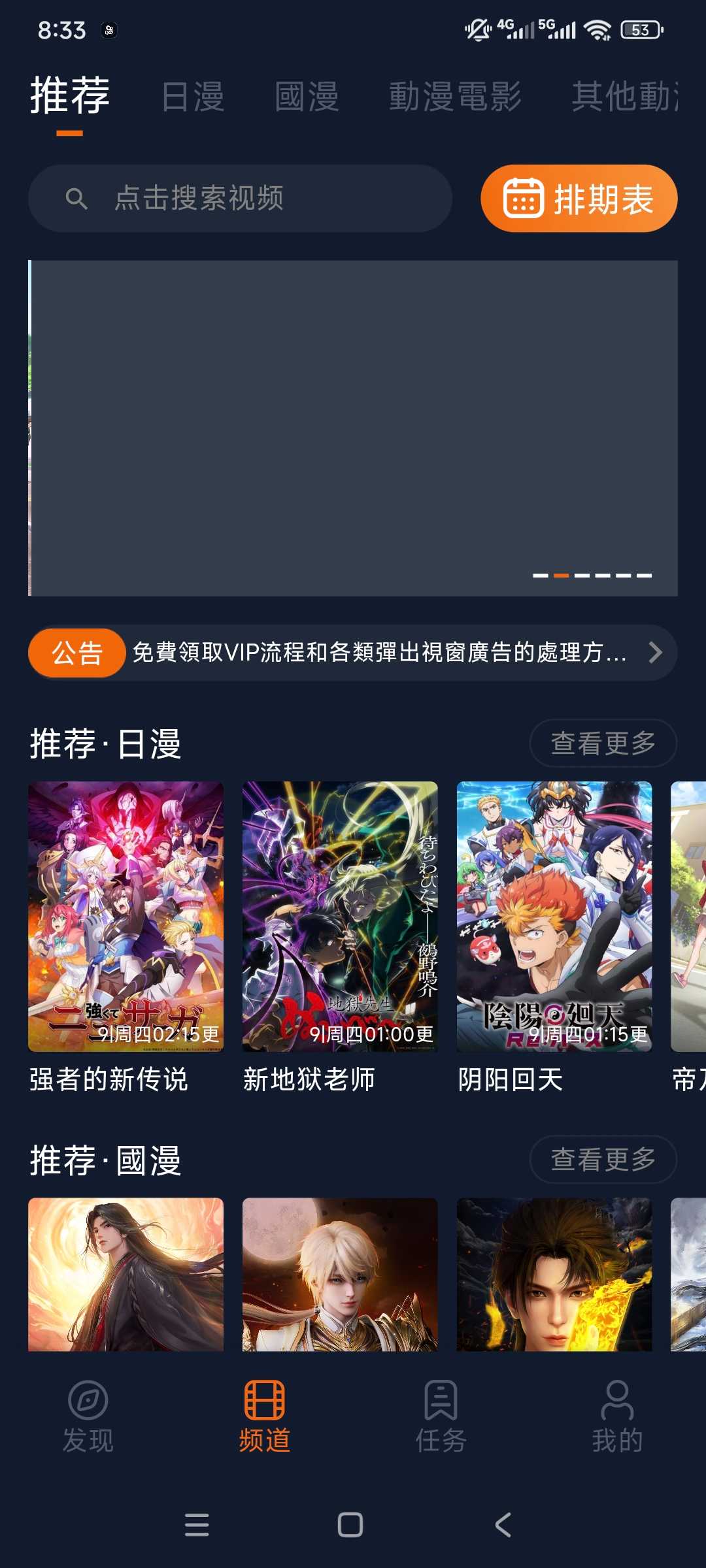Go to the 发现 bottom tab

tap(88, 1416)
